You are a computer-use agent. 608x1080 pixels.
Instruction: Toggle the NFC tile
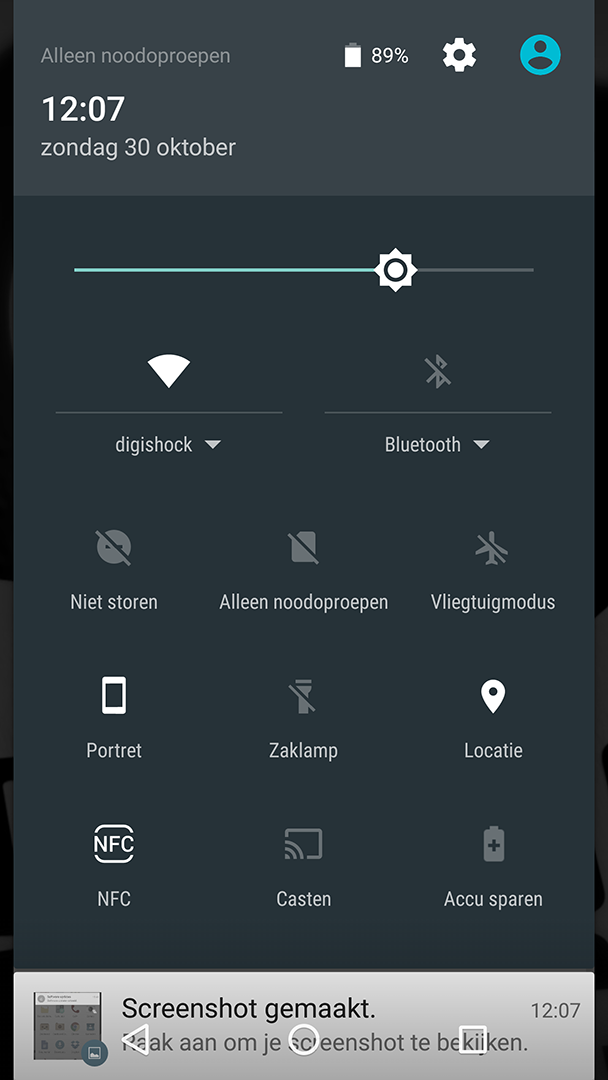pos(114,866)
